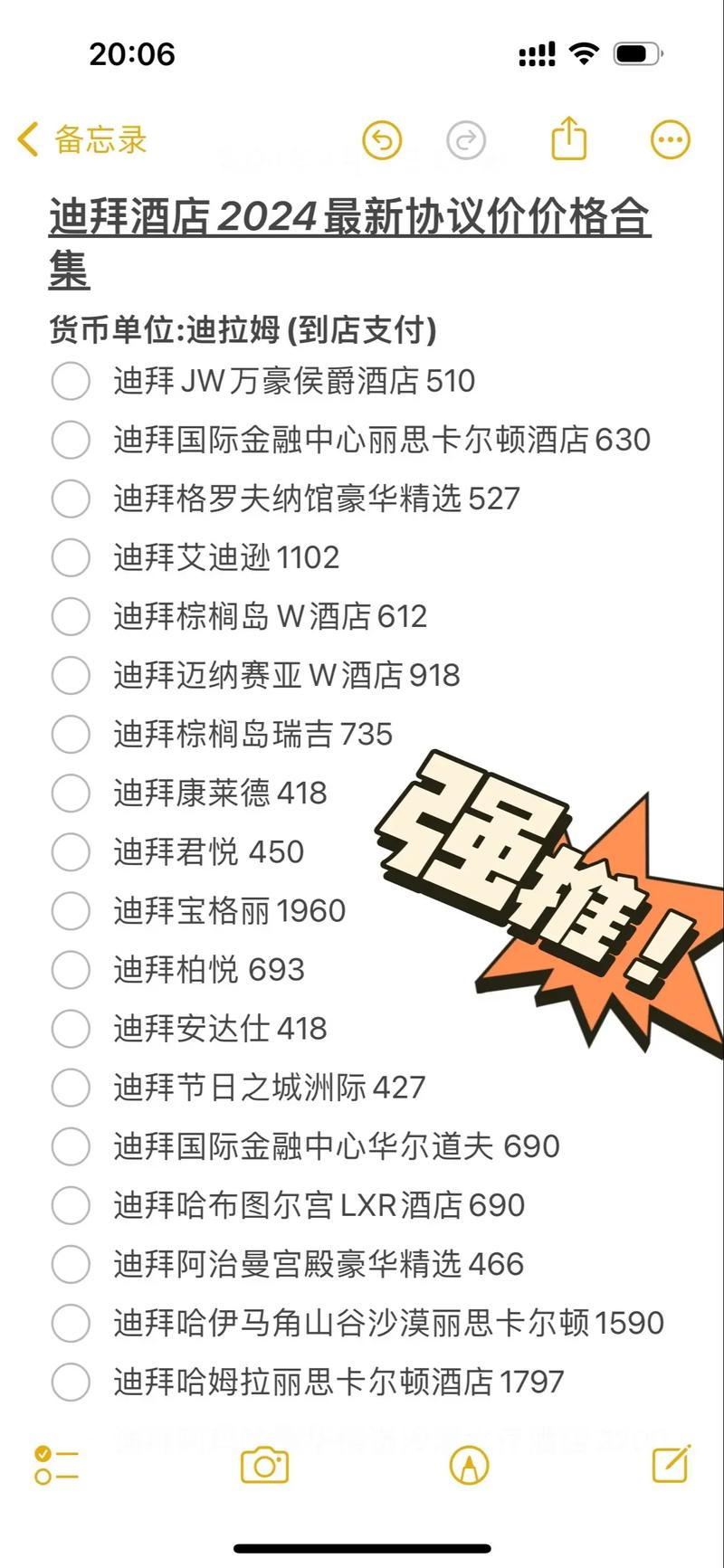724x1568 pixels.
Task: Tap the undo arrow icon
Action: point(381,140)
